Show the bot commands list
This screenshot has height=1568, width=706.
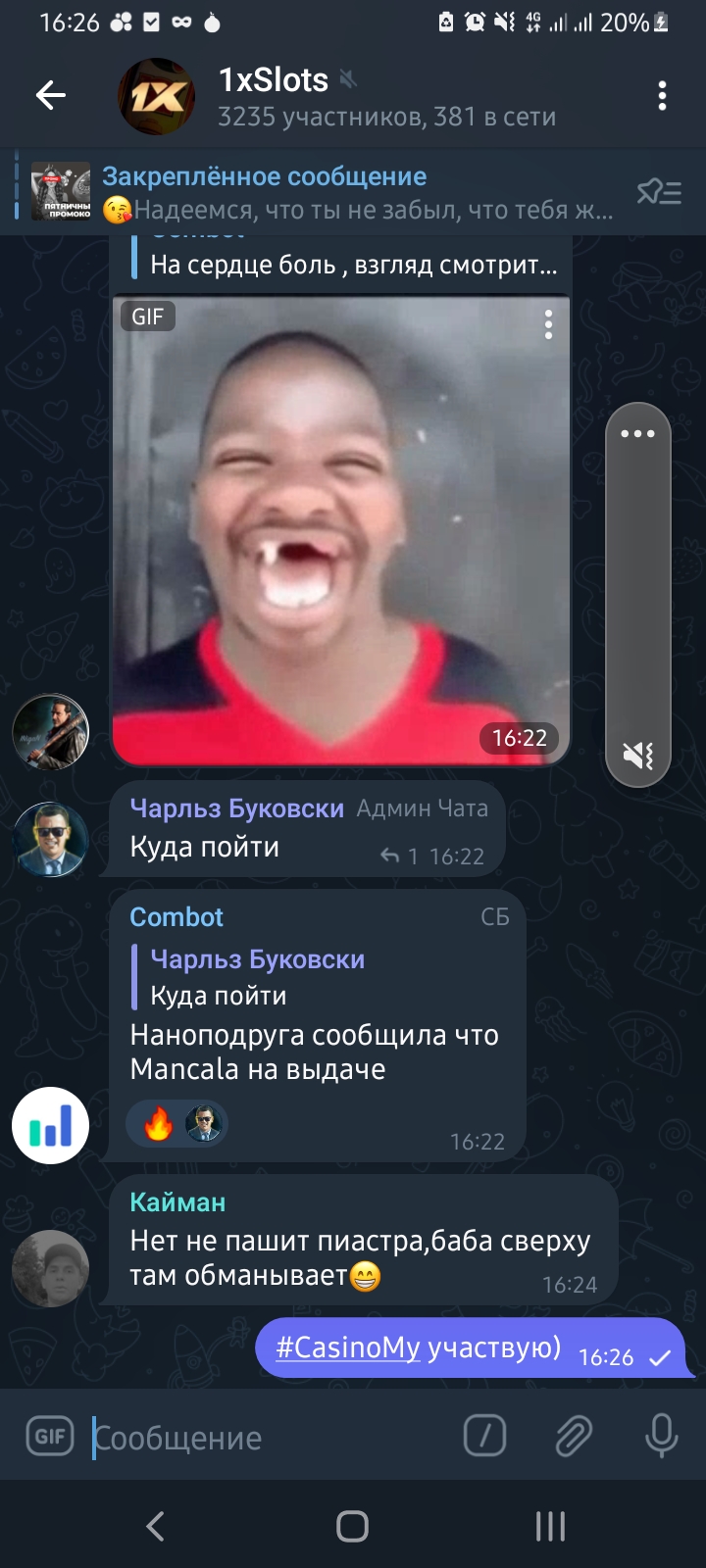point(484,1437)
